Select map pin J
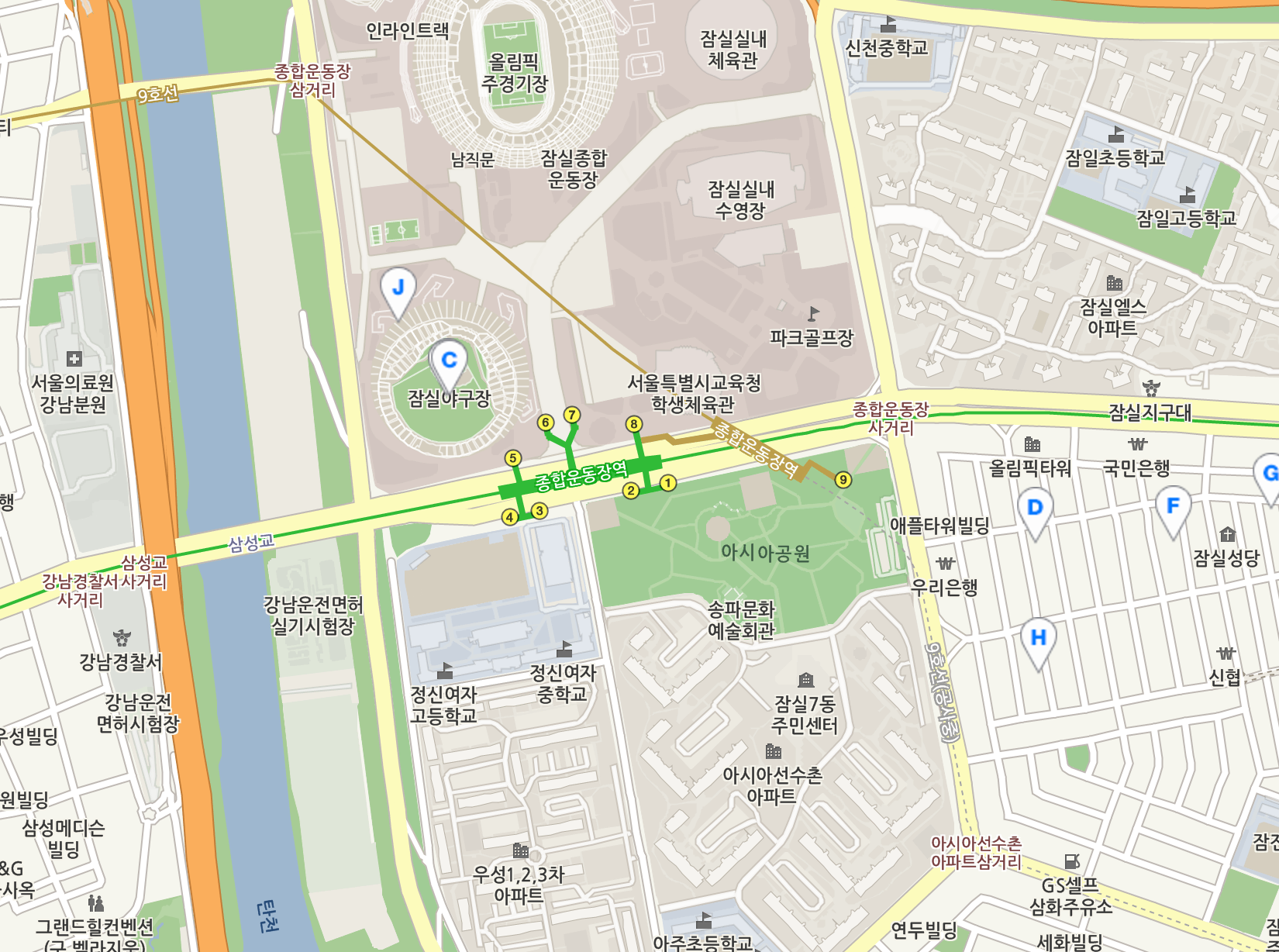 [x=398, y=289]
